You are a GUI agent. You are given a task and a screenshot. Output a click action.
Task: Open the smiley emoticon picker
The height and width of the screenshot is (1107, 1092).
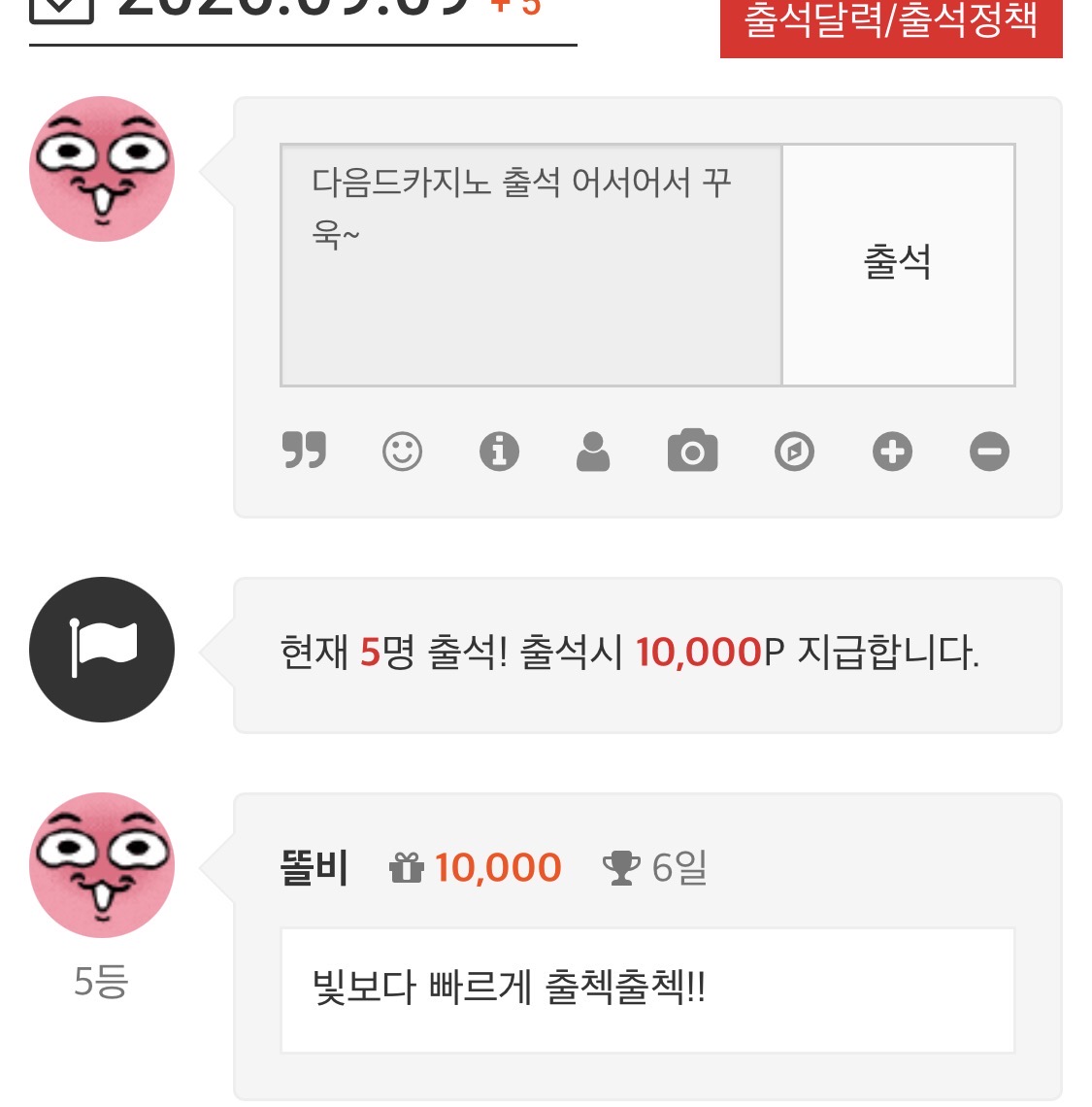pyautogui.click(x=403, y=452)
